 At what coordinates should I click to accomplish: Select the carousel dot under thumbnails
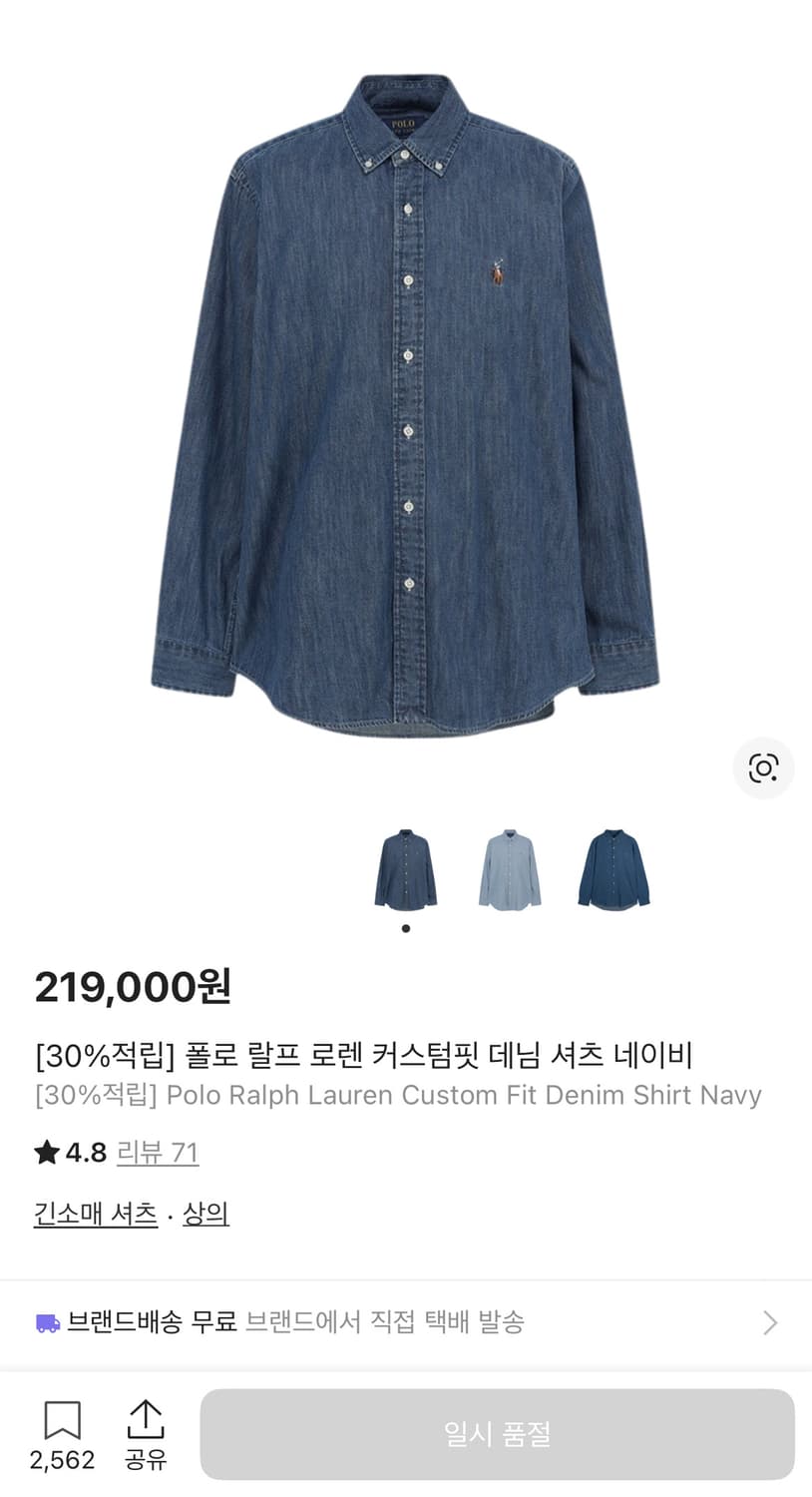[x=406, y=928]
